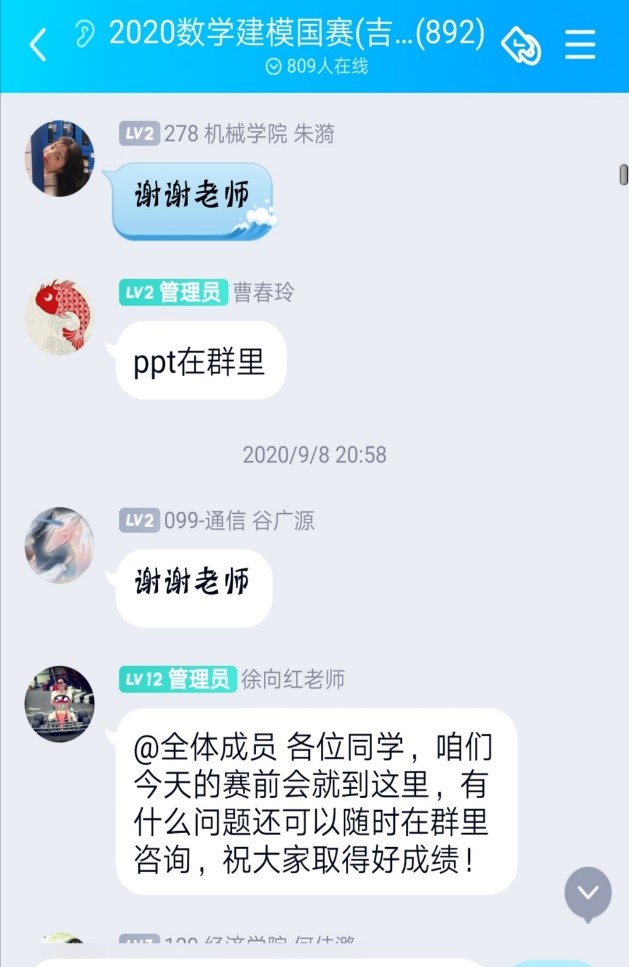
Task: Open 谷广源's profile avatar
Action: (x=60, y=545)
